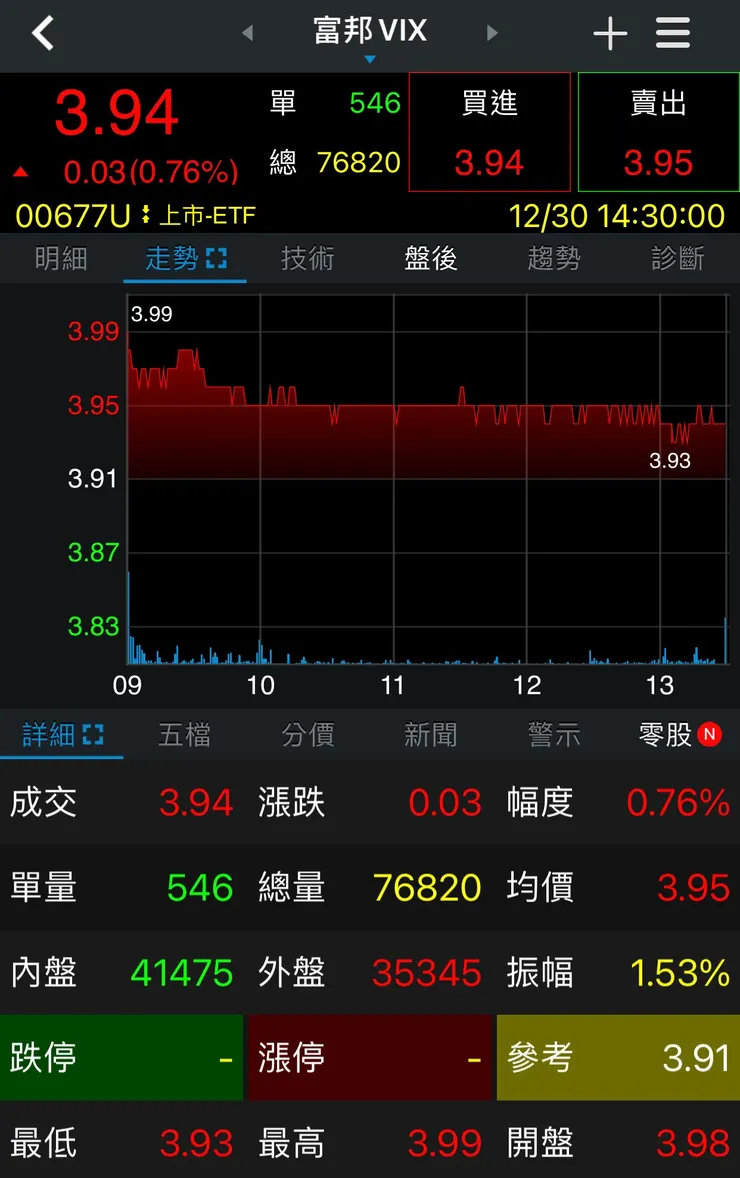Viewport: 740px width, 1178px height.
Task: Tap the 買進 box showing 3.94
Action: [489, 132]
